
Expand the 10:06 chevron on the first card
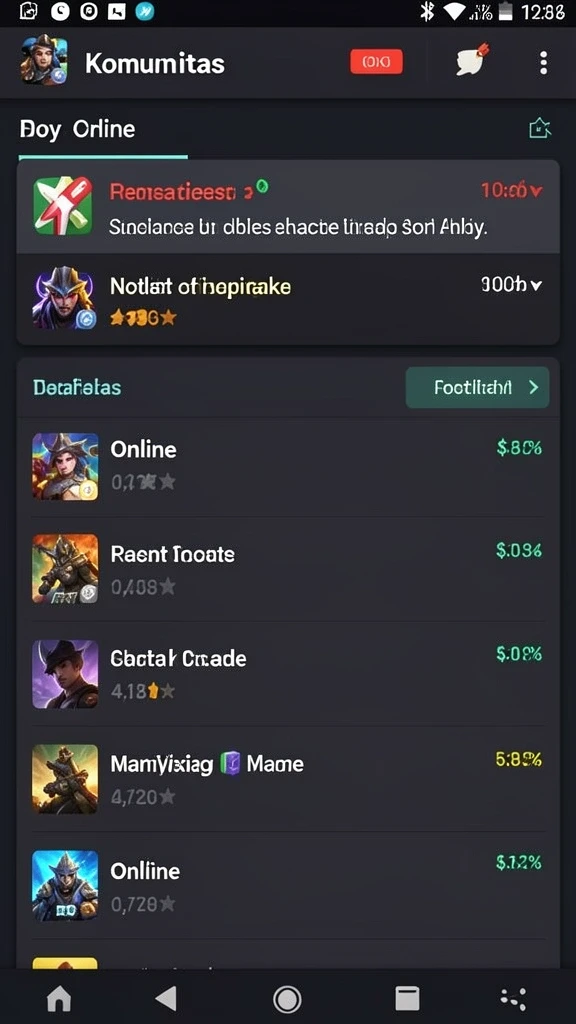coord(512,191)
